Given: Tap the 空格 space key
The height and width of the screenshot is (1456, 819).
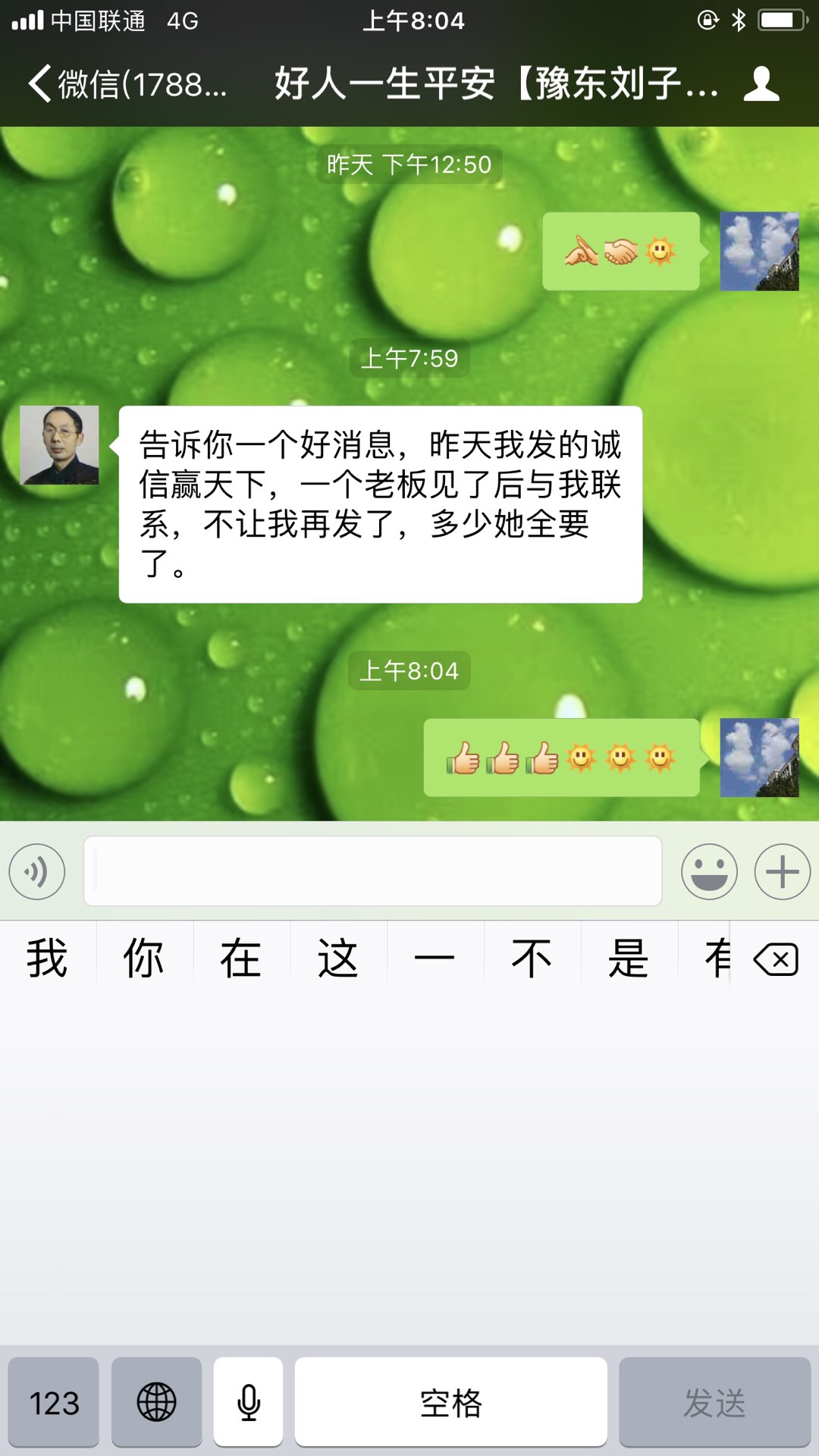Looking at the screenshot, I should coord(450,1403).
